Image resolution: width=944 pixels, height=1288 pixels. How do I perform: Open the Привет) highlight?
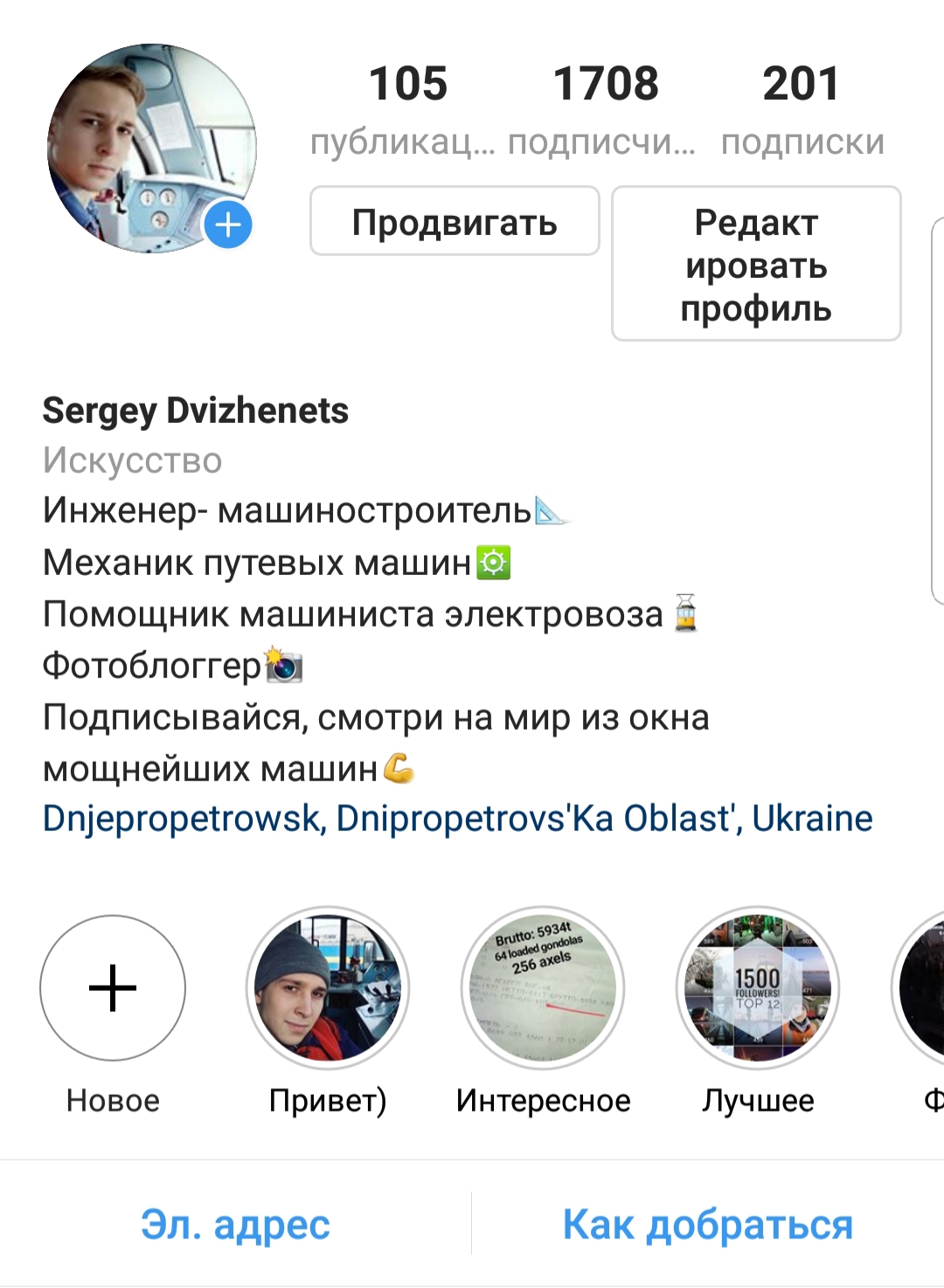click(x=328, y=988)
